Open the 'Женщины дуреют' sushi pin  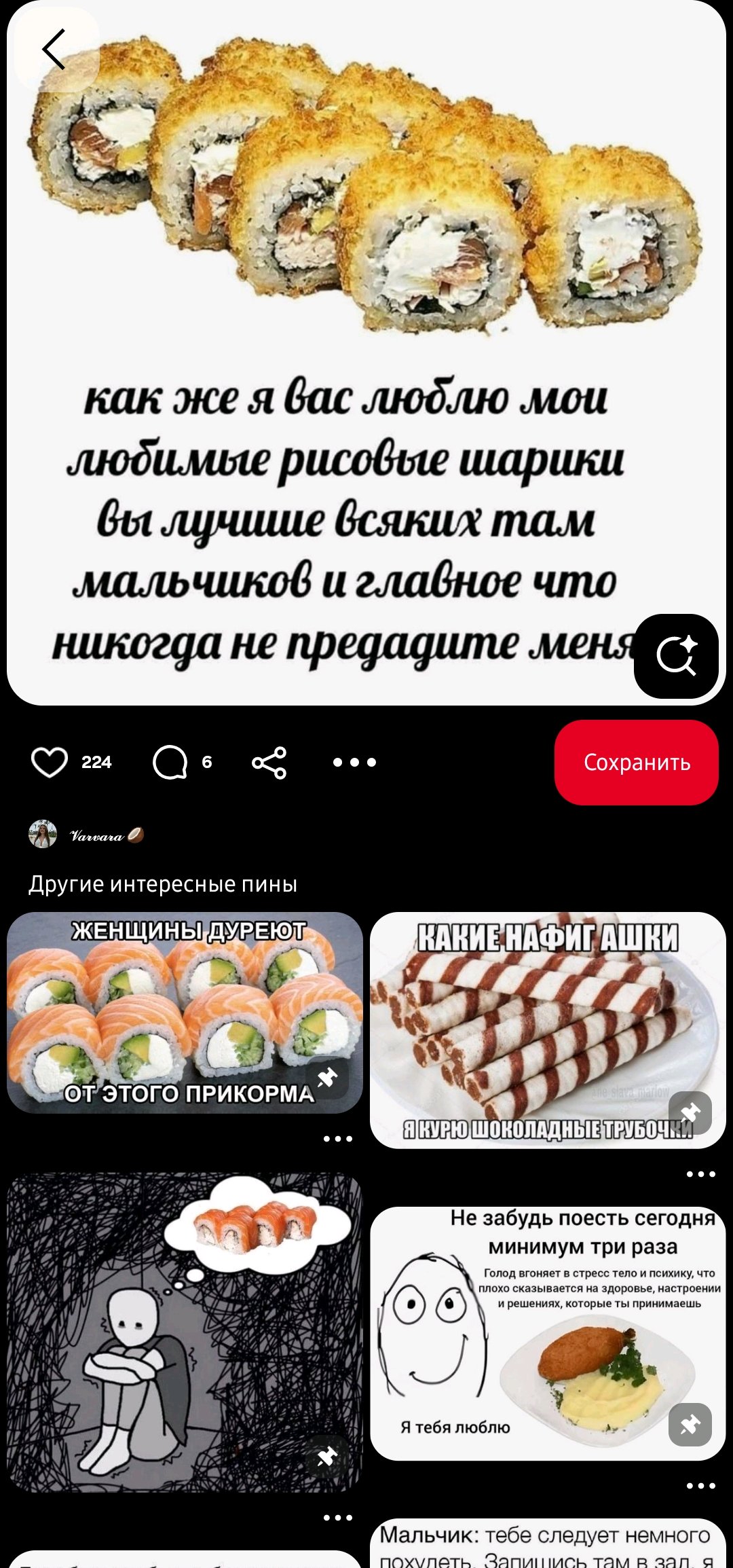click(x=185, y=1012)
